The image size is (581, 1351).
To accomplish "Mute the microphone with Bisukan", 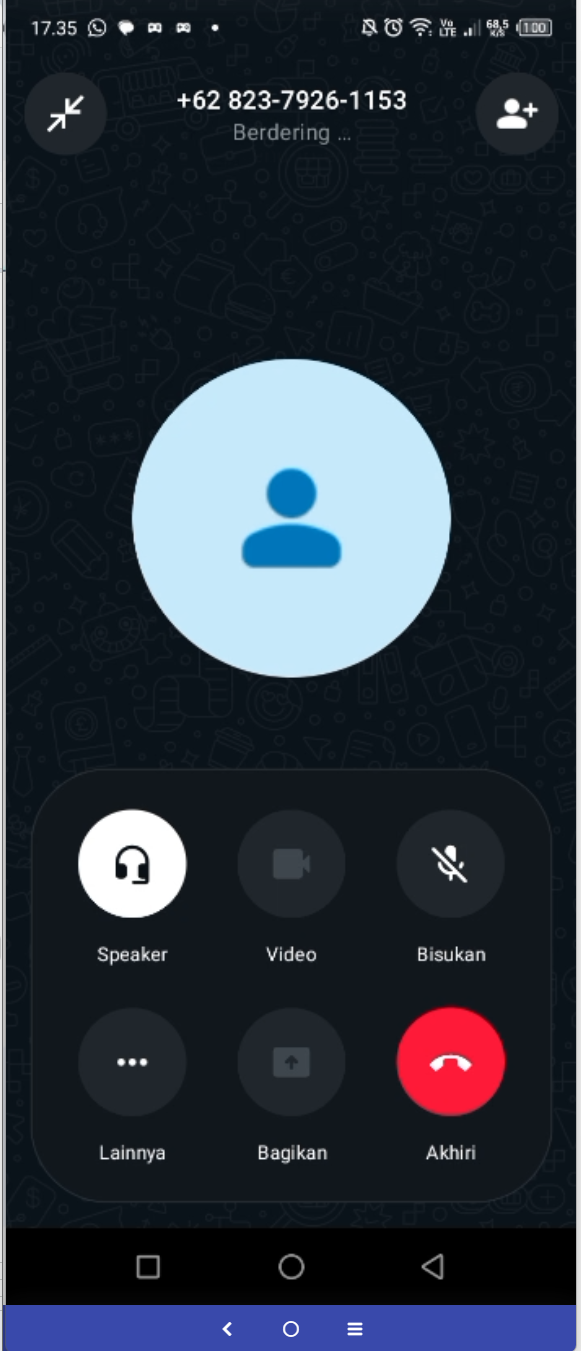I will pos(451,864).
